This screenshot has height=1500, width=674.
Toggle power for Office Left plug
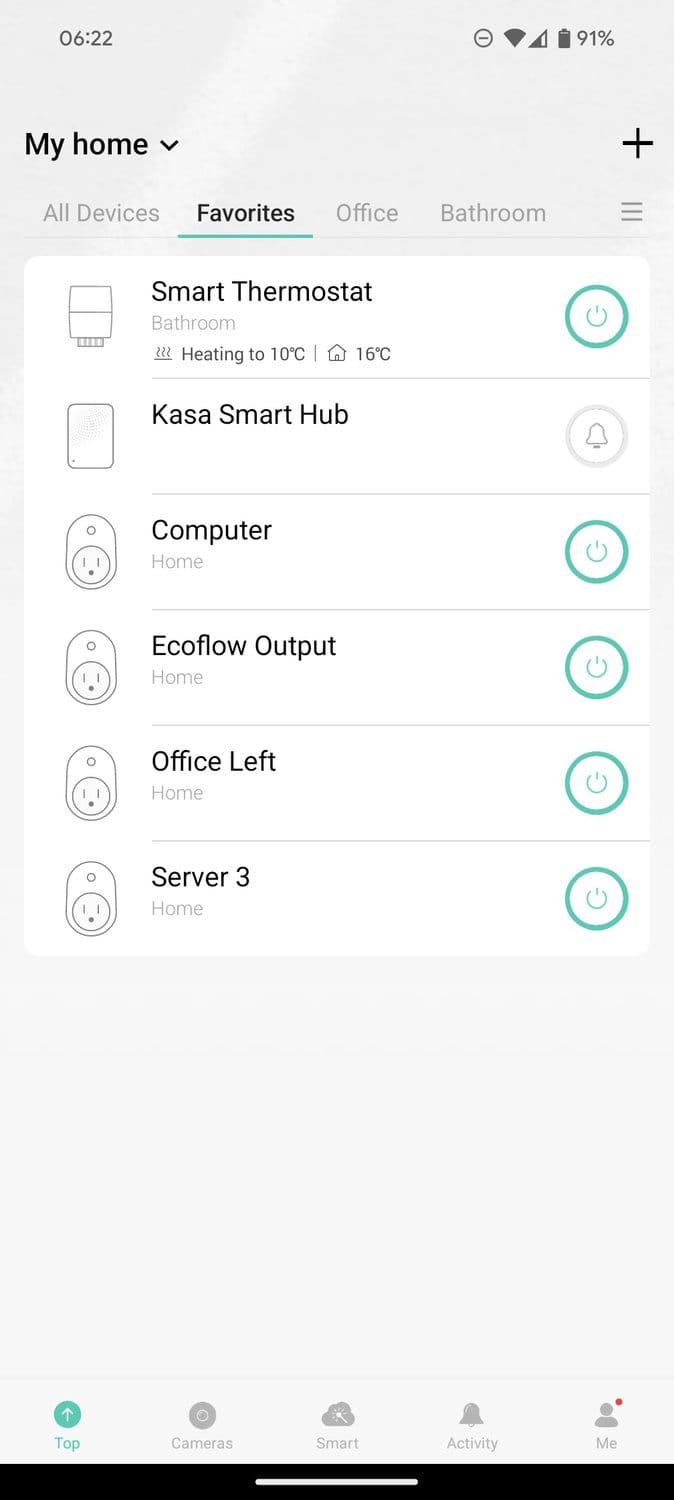[596, 783]
